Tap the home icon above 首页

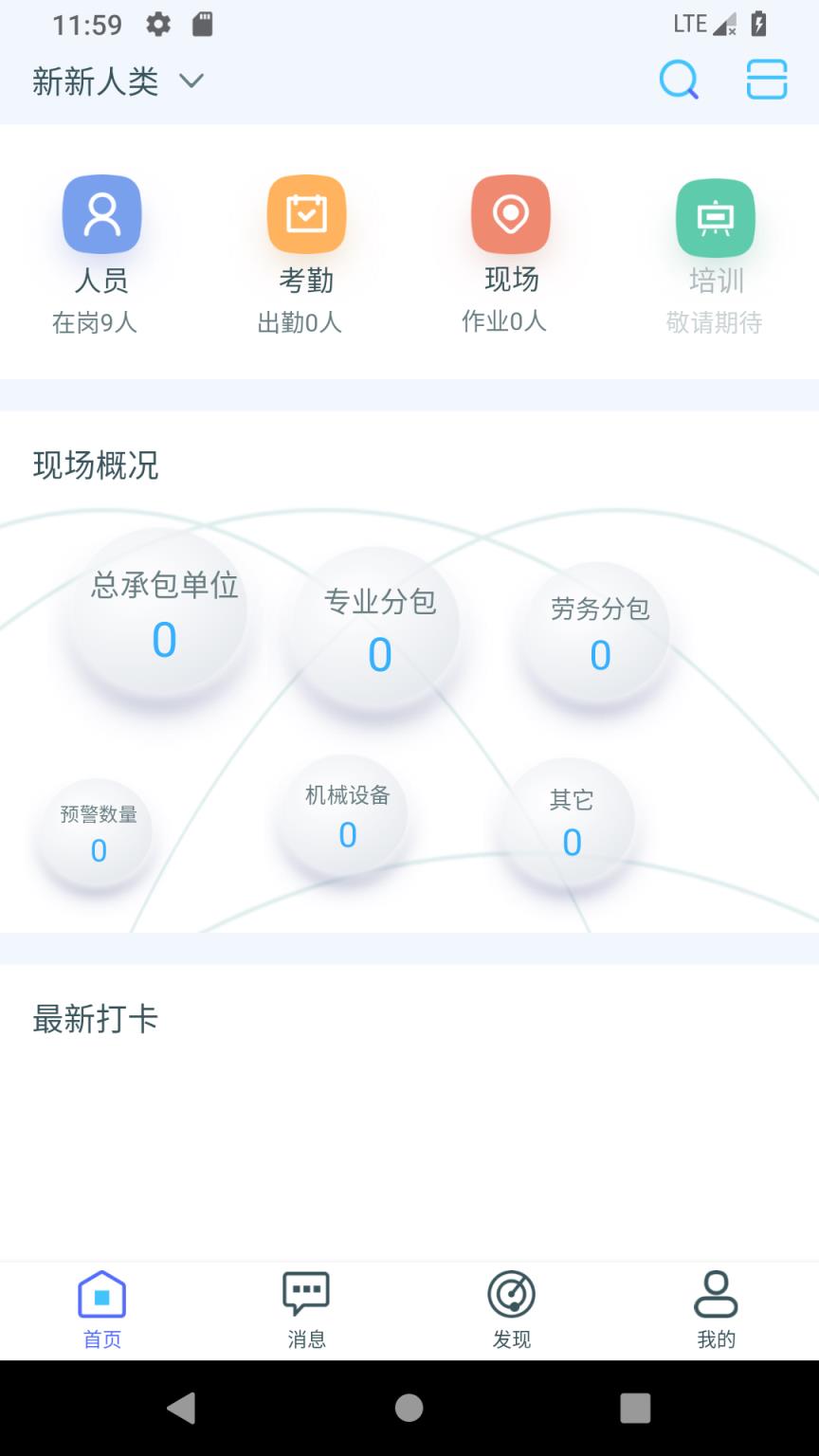(101, 1292)
